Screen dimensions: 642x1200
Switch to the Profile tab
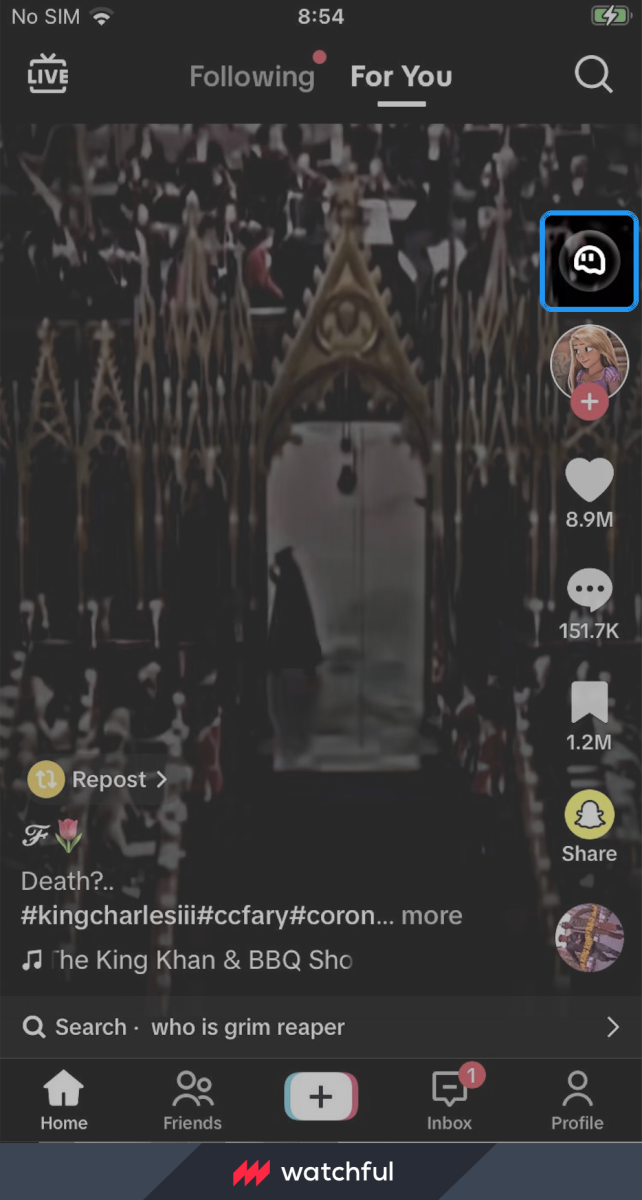[x=577, y=1100]
